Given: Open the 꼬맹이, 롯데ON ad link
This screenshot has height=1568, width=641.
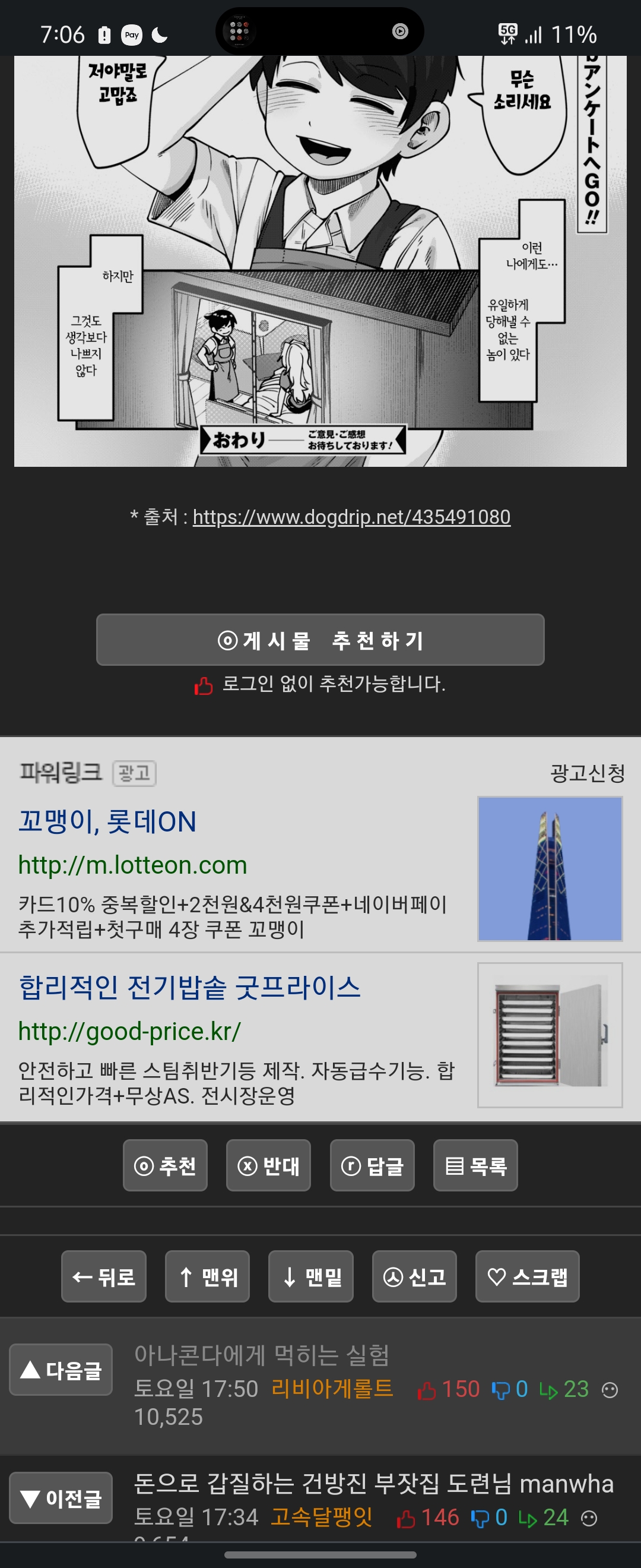Looking at the screenshot, I should (107, 822).
